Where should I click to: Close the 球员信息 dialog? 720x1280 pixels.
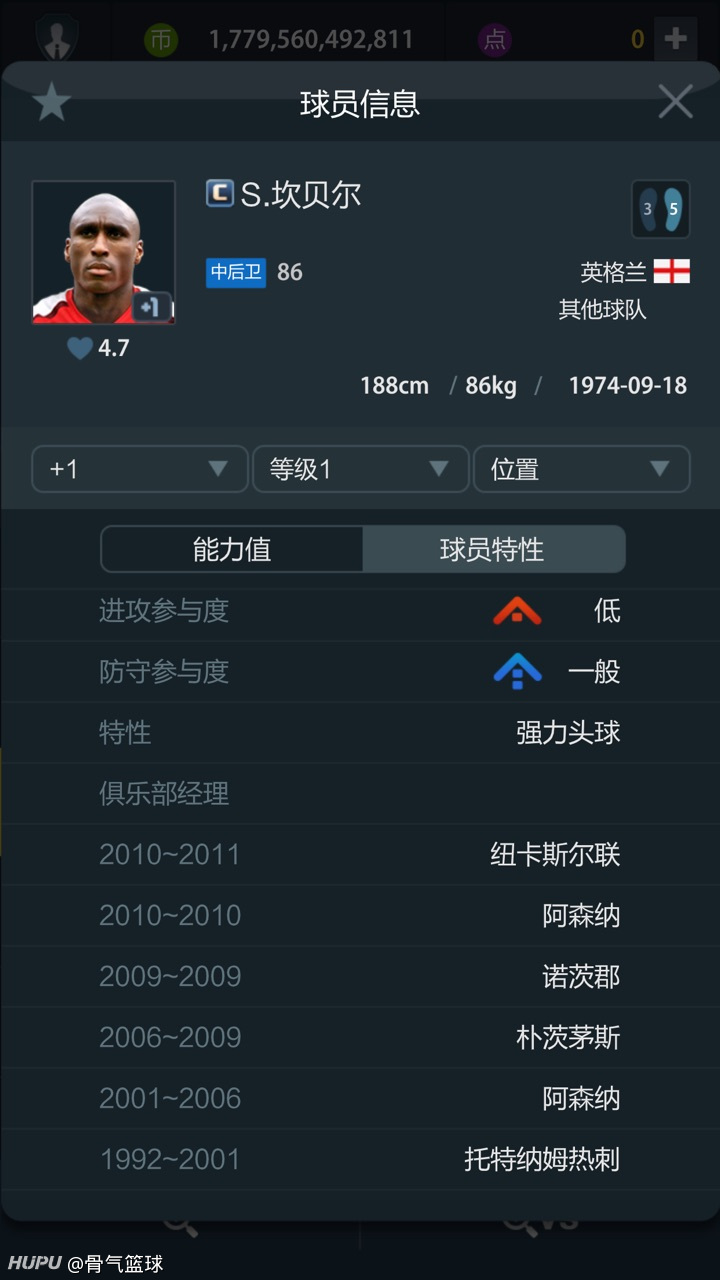[x=675, y=102]
